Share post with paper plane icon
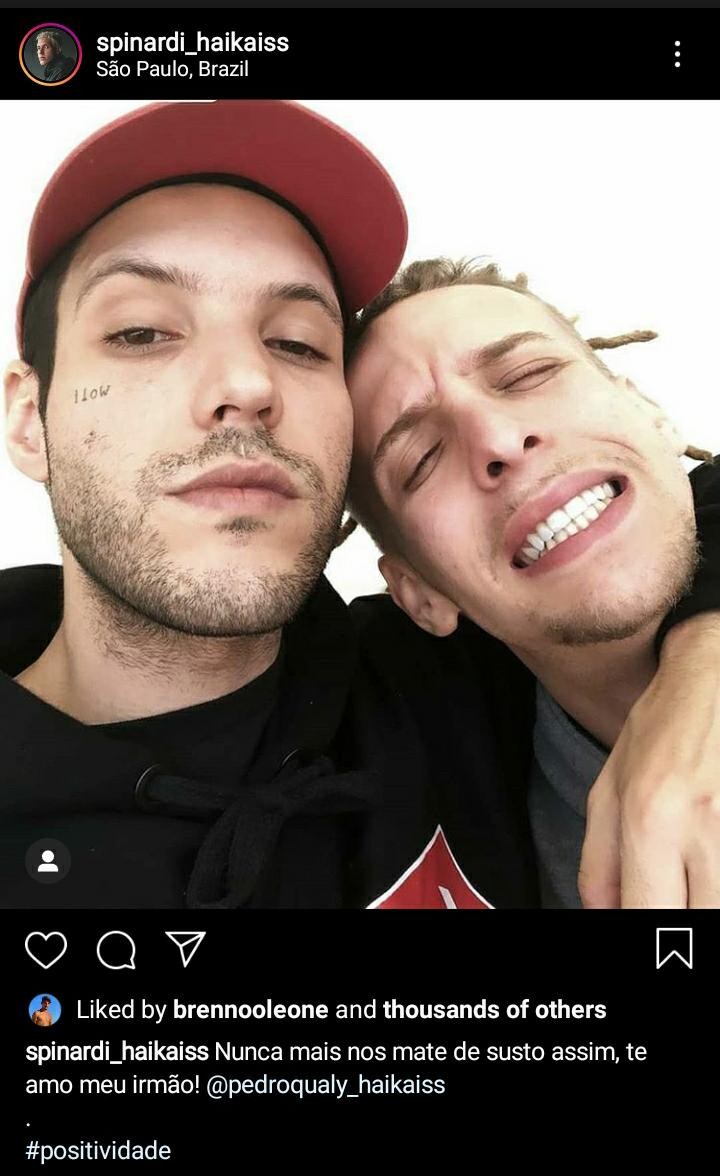 pos(185,948)
